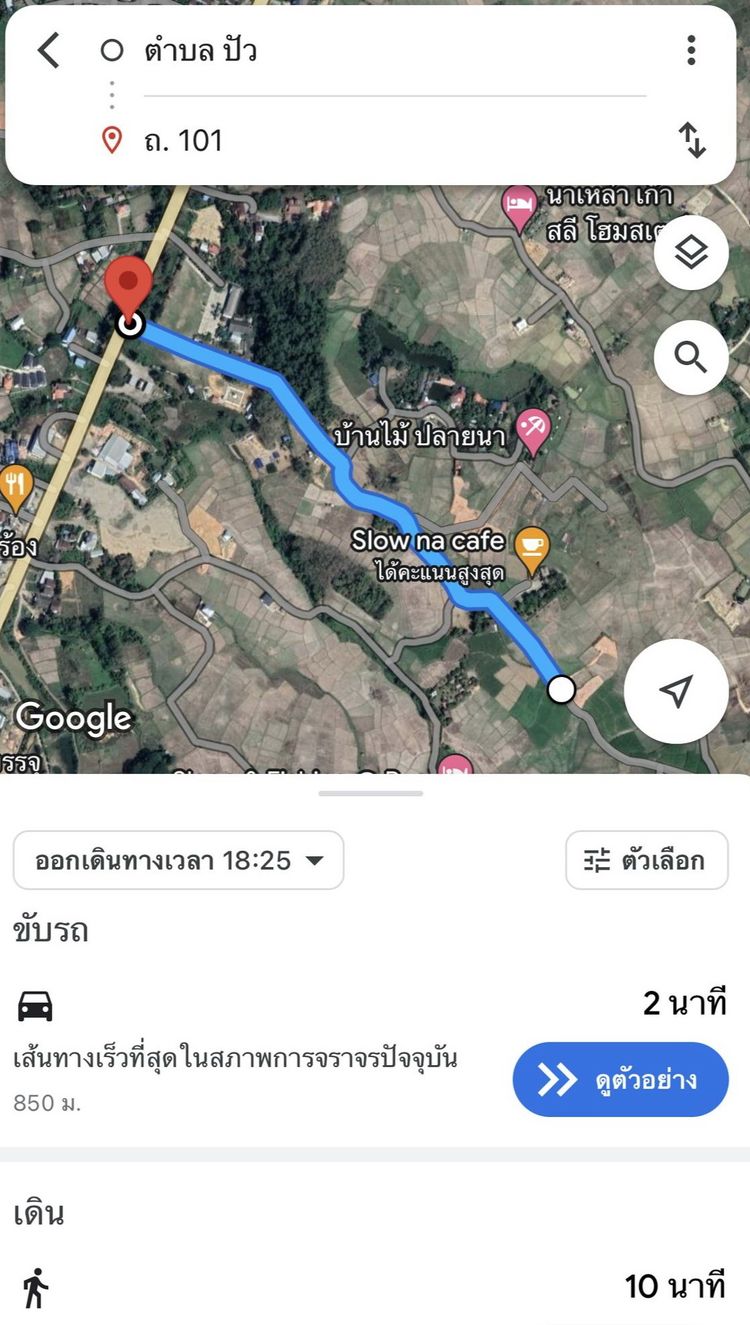Change the departure time 18:25
750x1325 pixels.
point(178,860)
